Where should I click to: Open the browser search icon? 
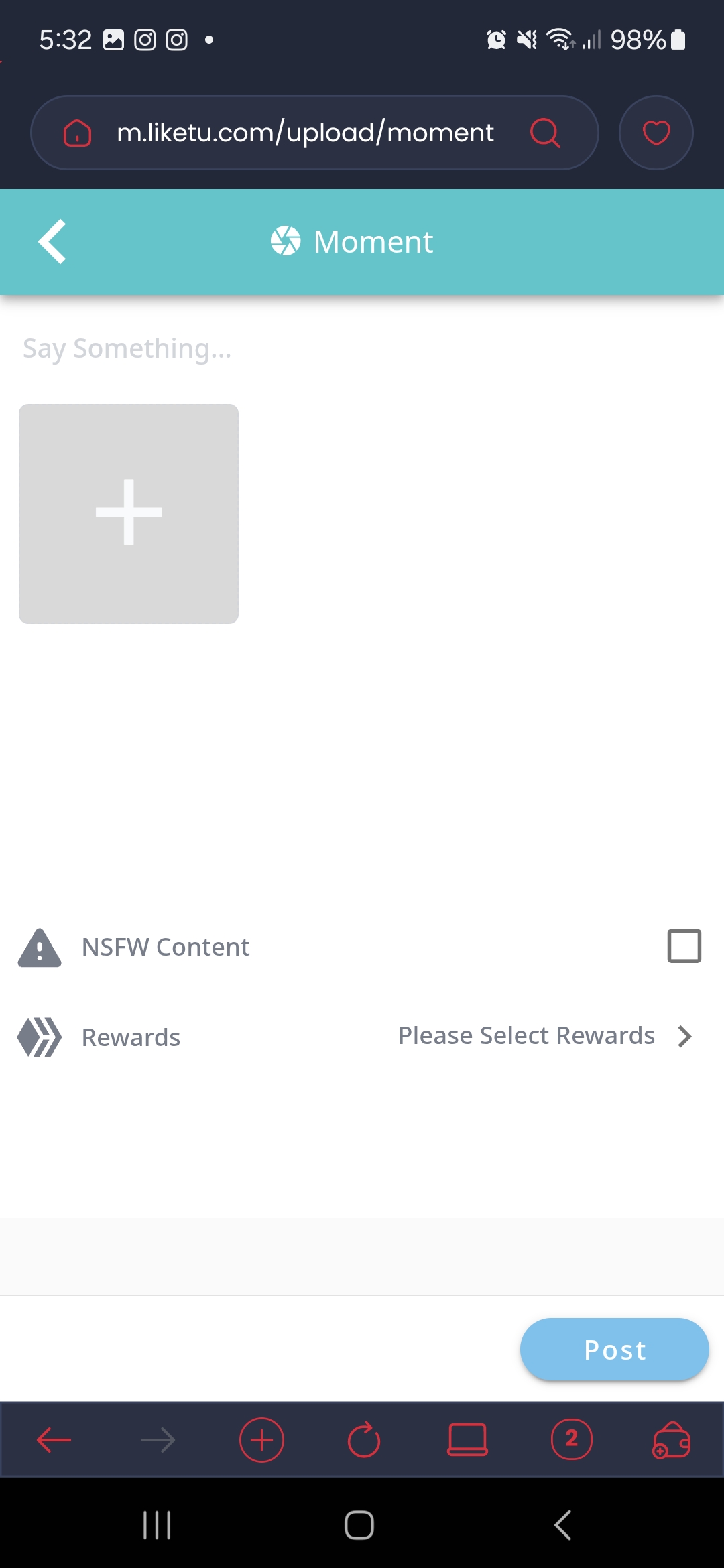(544, 133)
